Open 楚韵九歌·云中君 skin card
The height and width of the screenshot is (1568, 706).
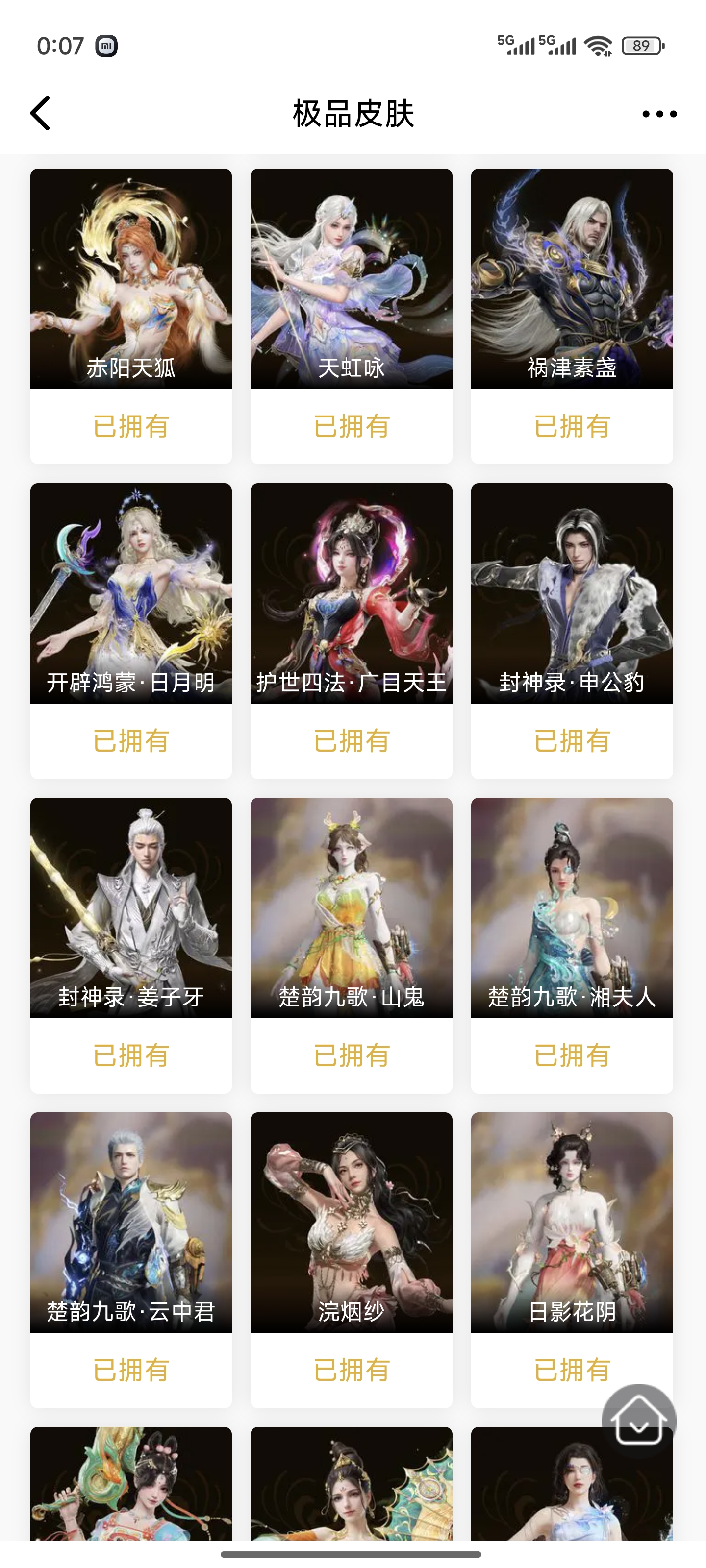tap(131, 1222)
